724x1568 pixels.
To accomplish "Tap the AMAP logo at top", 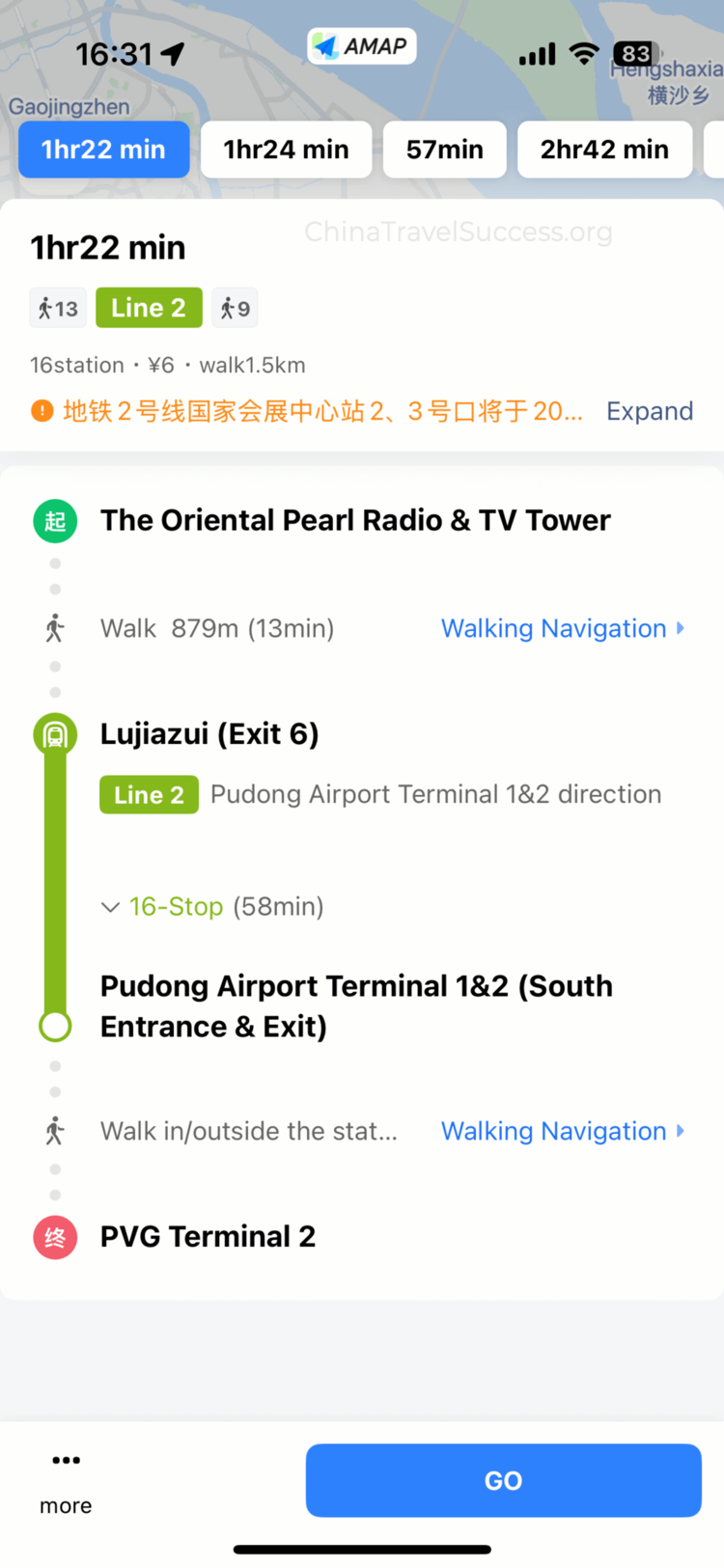I will tap(361, 45).
